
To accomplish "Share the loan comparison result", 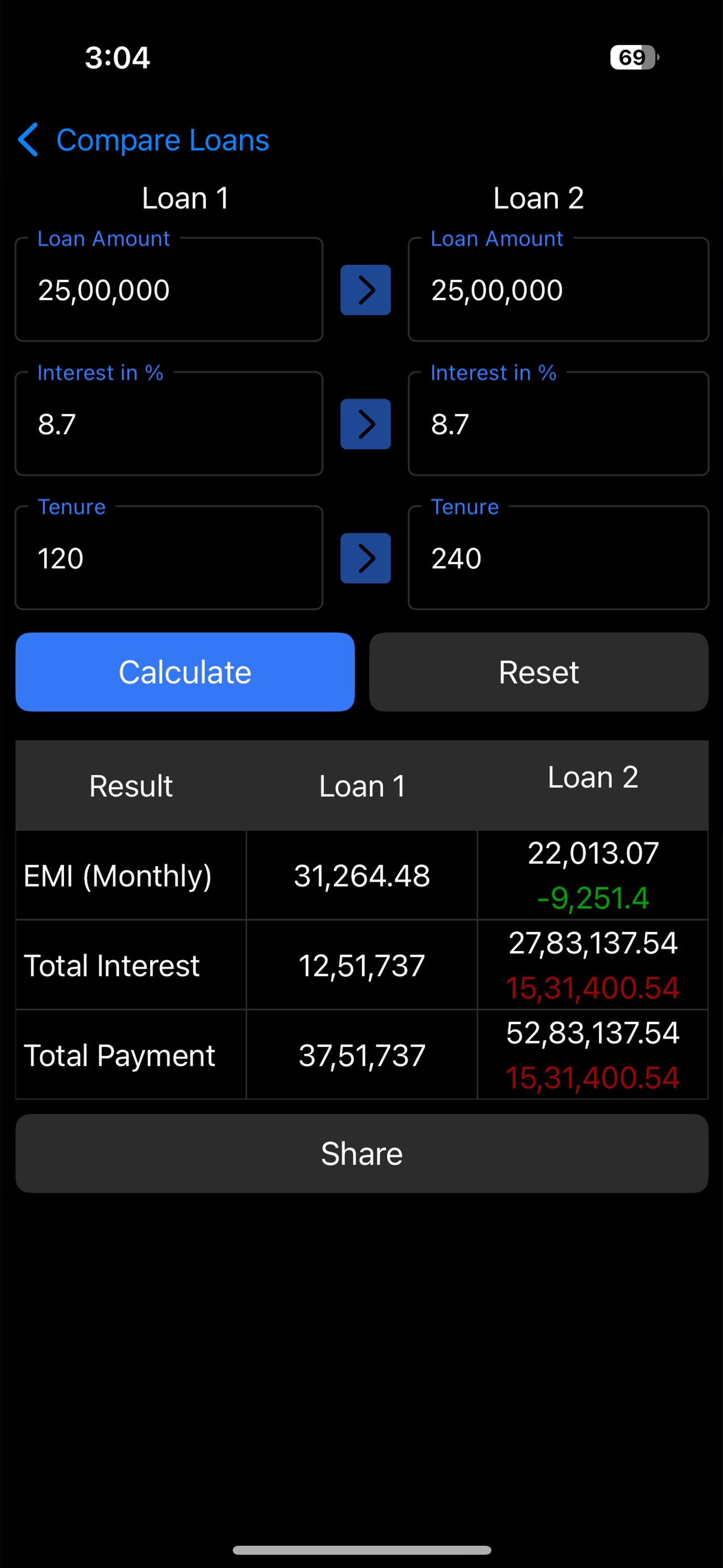I will tap(361, 1154).
